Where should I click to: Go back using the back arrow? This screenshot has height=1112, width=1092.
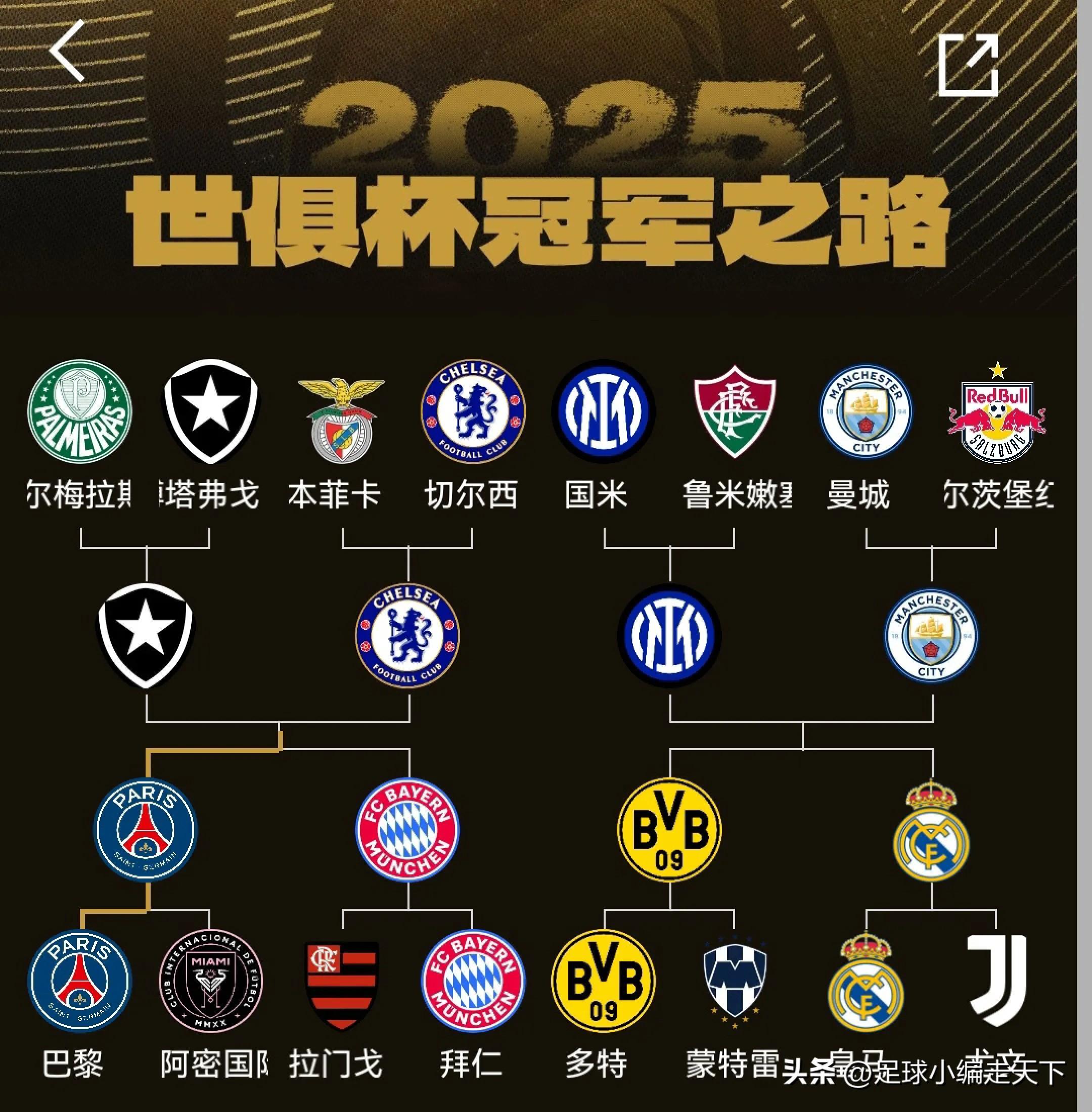[x=67, y=51]
